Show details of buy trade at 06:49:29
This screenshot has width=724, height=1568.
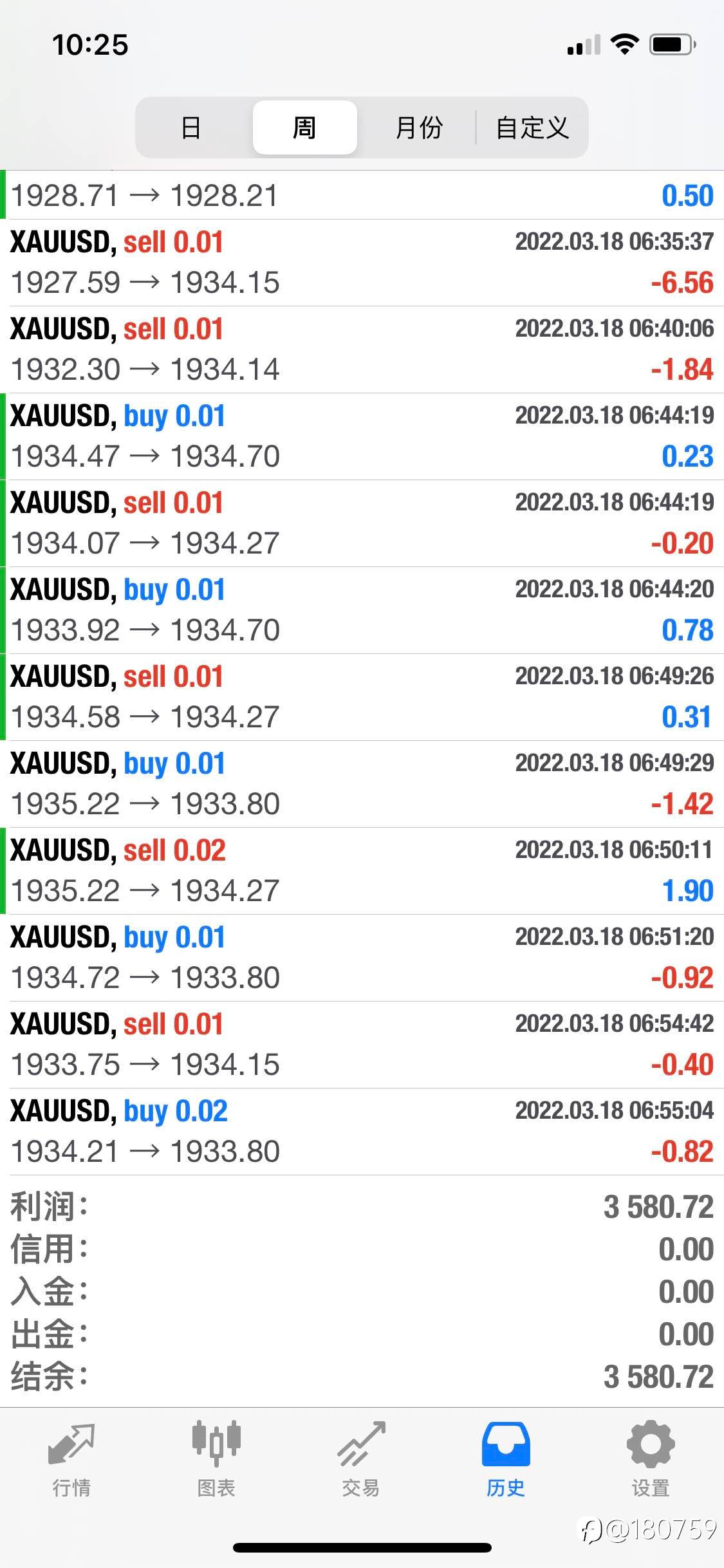[x=362, y=784]
